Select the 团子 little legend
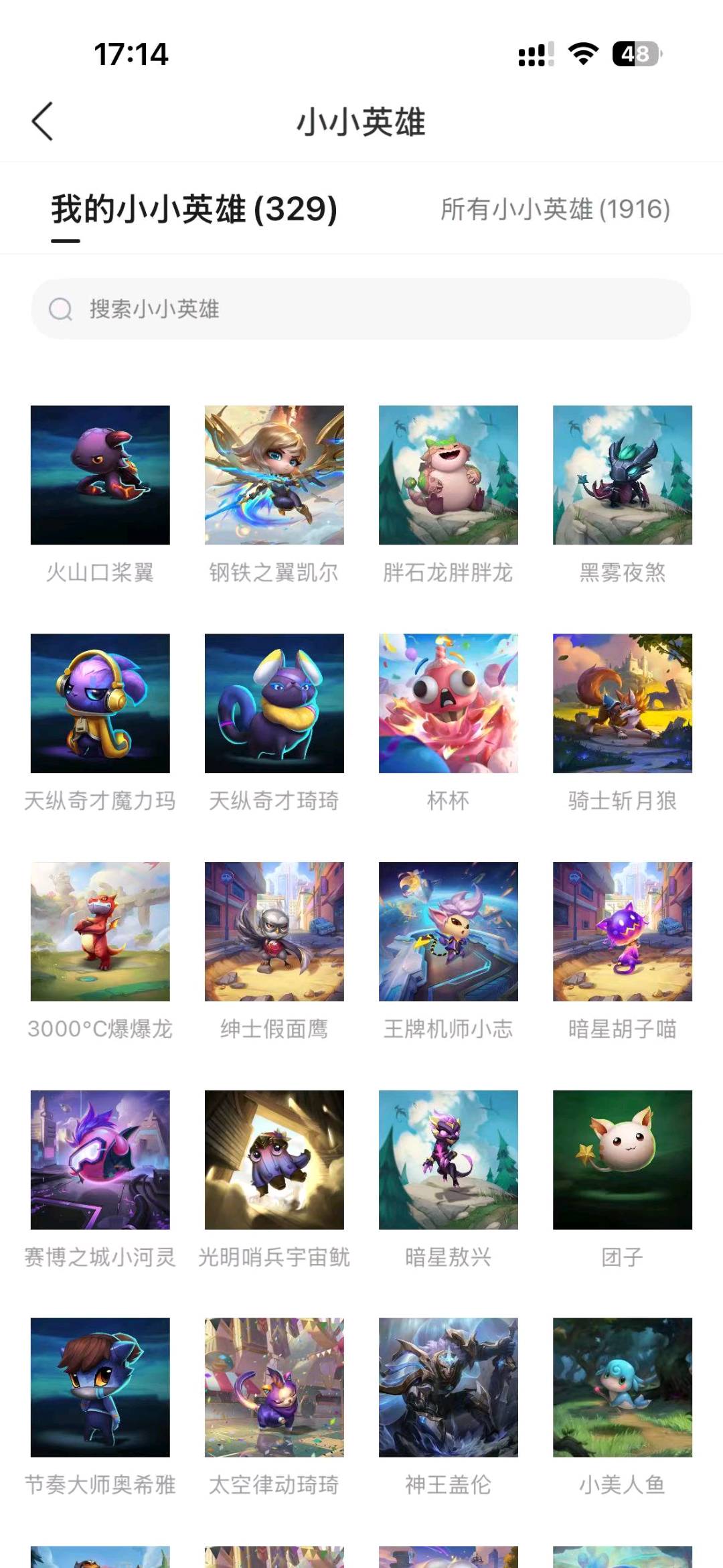Viewport: 723px width, 1568px height. point(623,1160)
